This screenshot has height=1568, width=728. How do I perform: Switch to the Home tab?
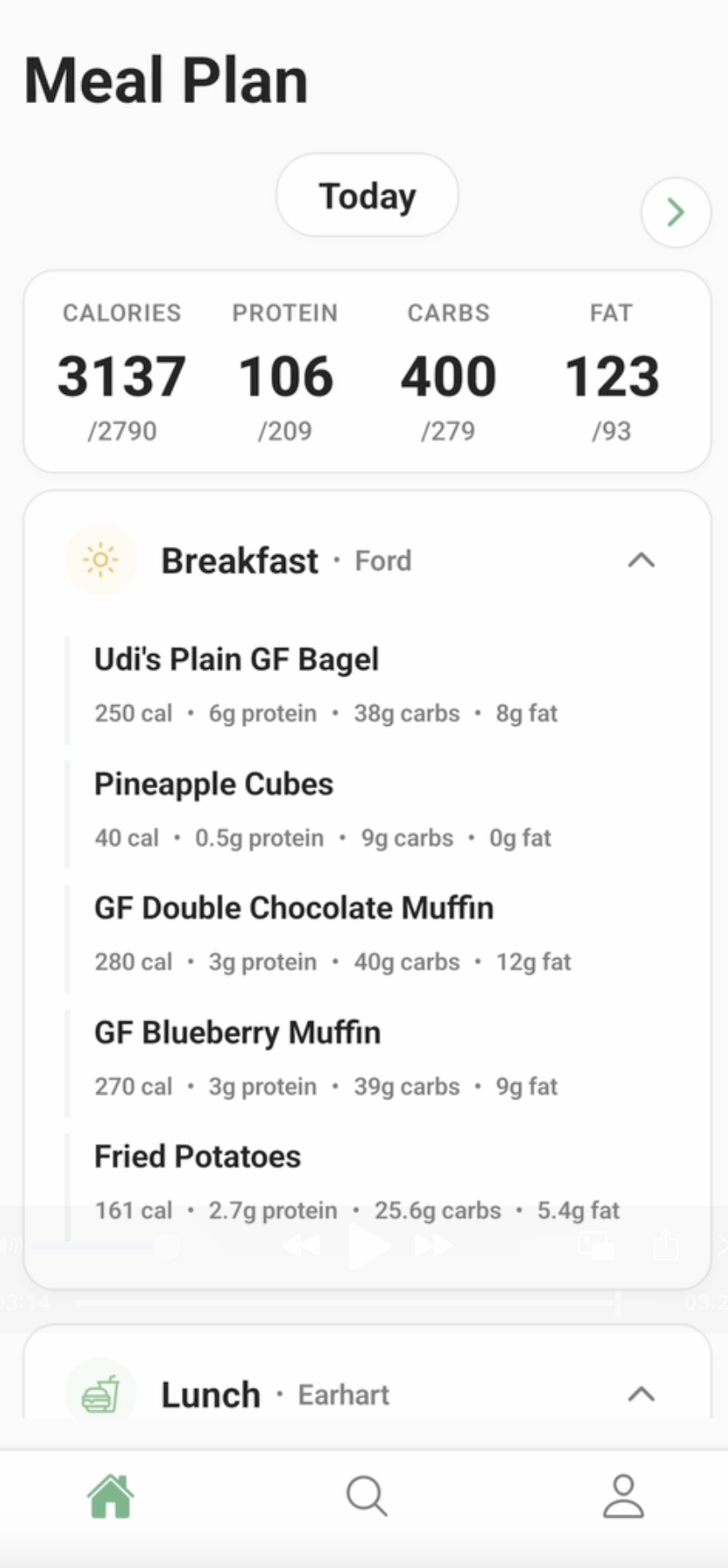pyautogui.click(x=110, y=1496)
